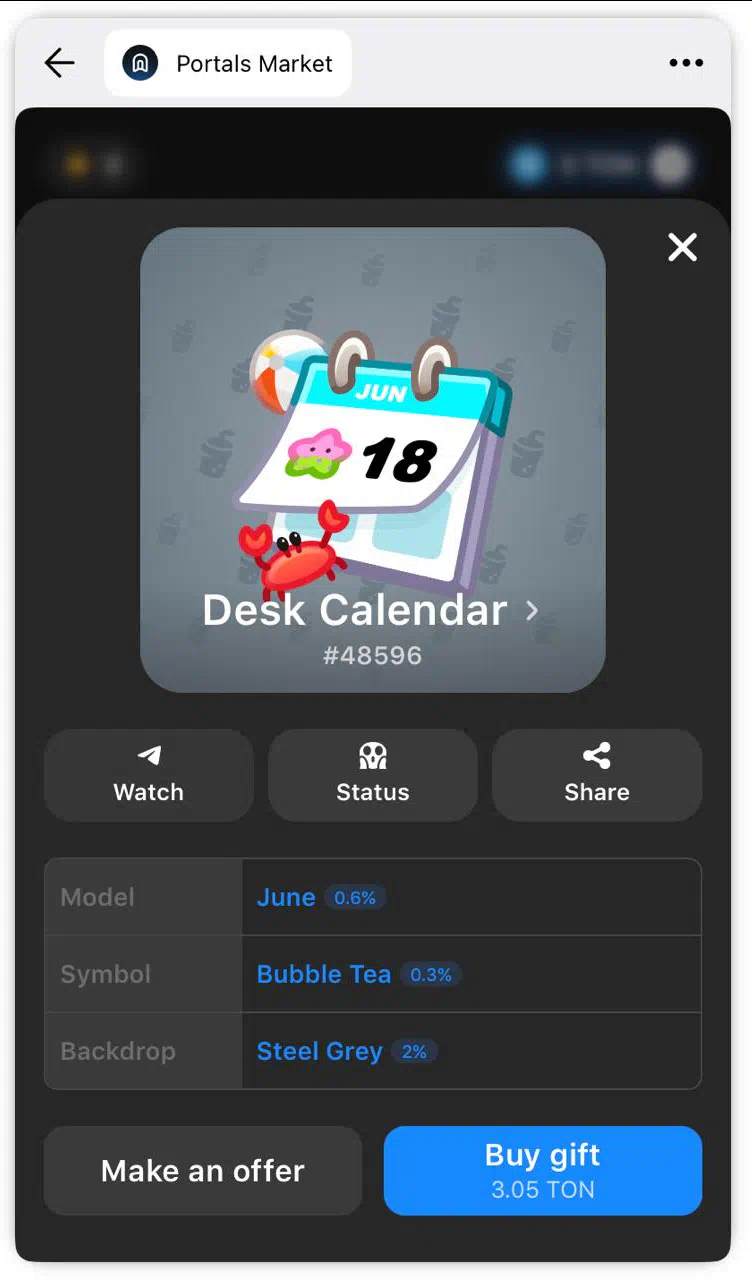752x1280 pixels.
Task: Open the Status option
Action: pos(373,775)
